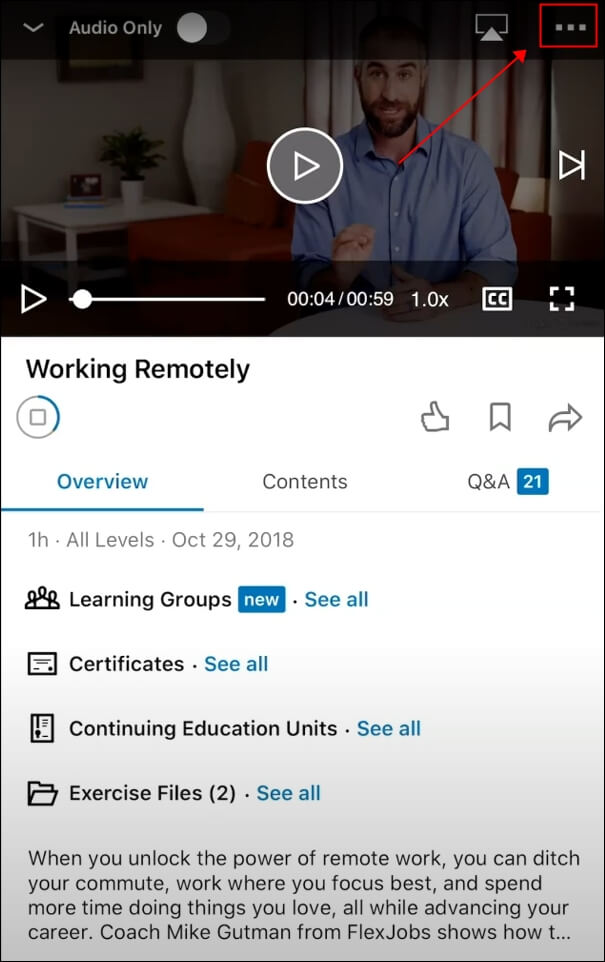This screenshot has height=962, width=605.
Task: Open the three-dot overflow menu
Action: click(x=570, y=27)
